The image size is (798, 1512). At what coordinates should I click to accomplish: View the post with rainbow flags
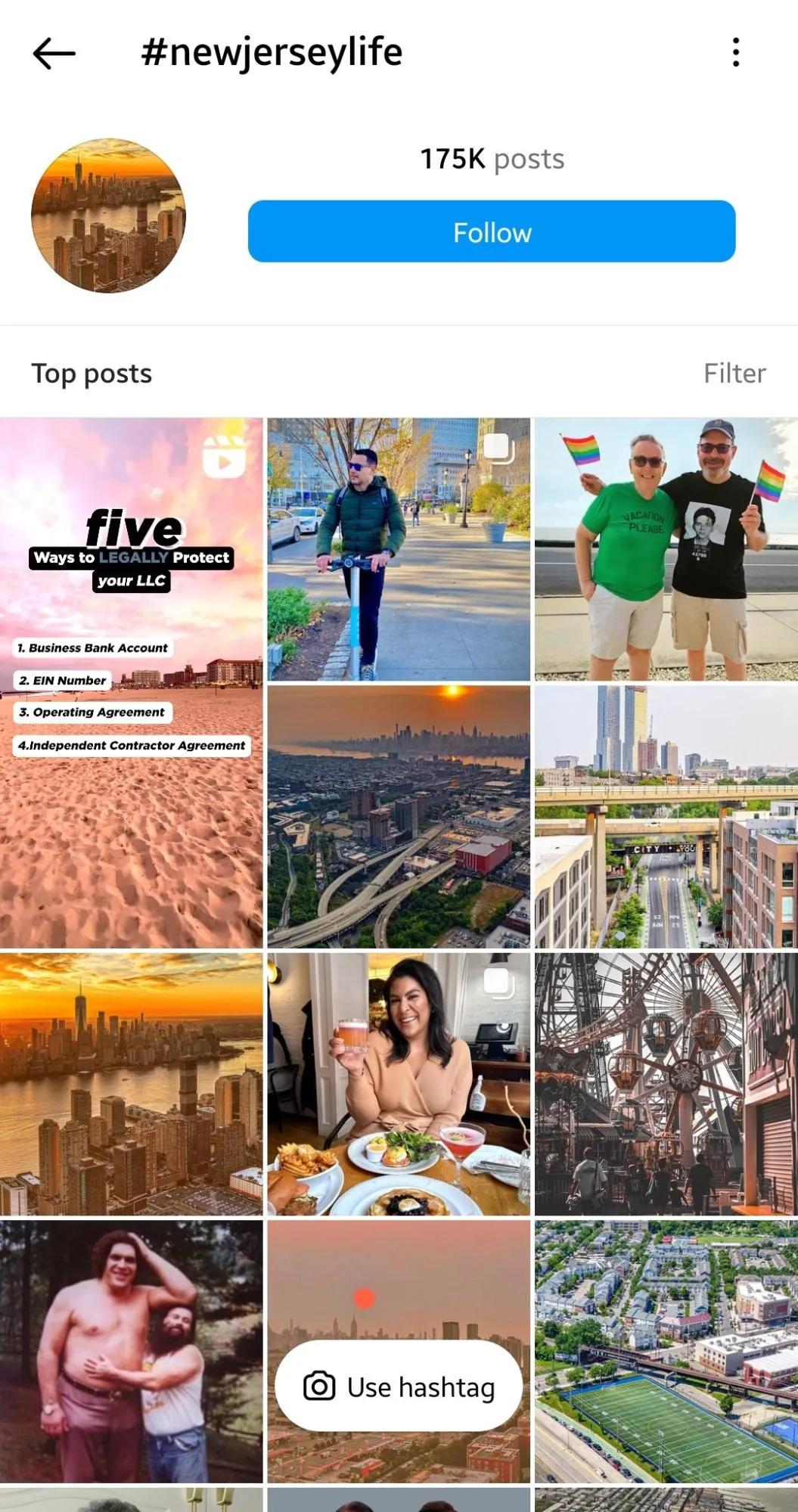[666, 549]
